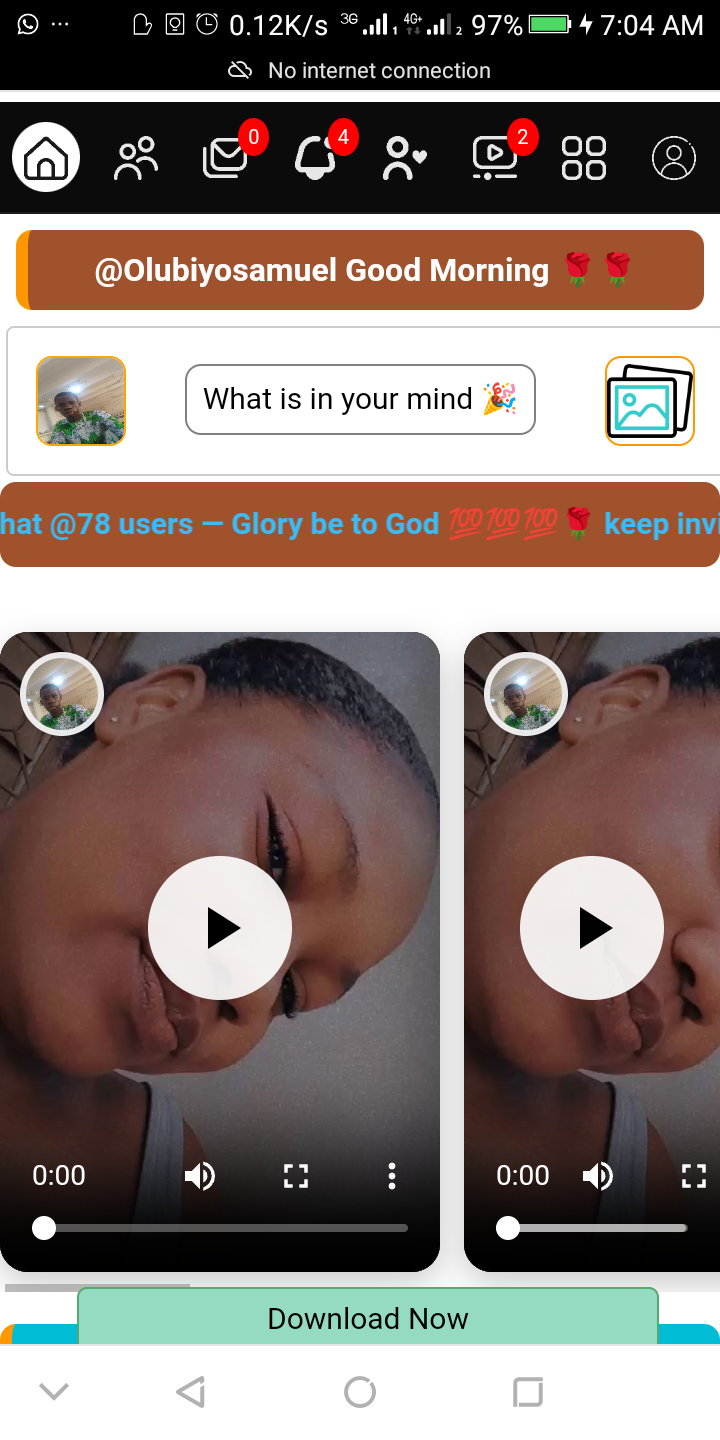The height and width of the screenshot is (1440, 720).
Task: Open the first video's three-dot menu
Action: 392,1176
